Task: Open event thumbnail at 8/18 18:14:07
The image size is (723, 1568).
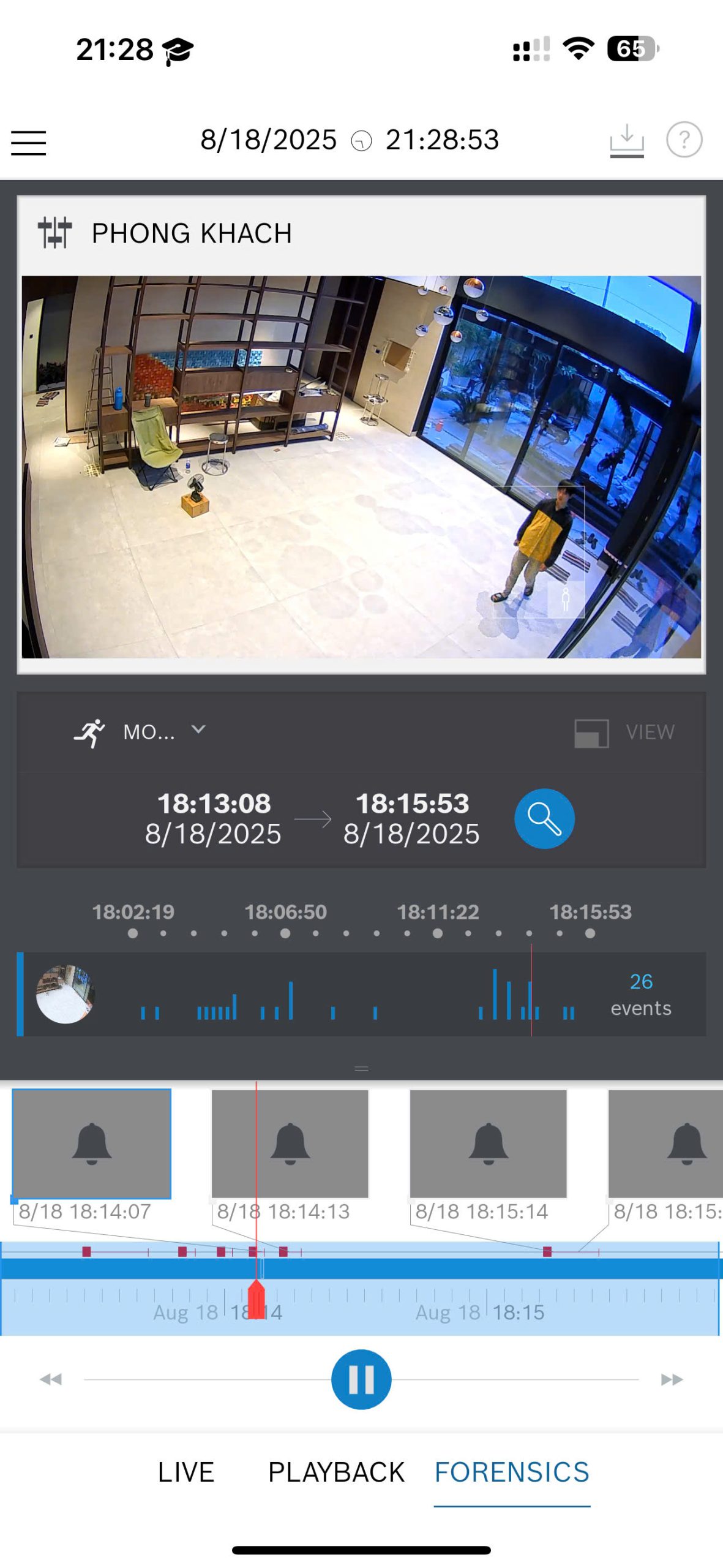Action: point(91,1144)
